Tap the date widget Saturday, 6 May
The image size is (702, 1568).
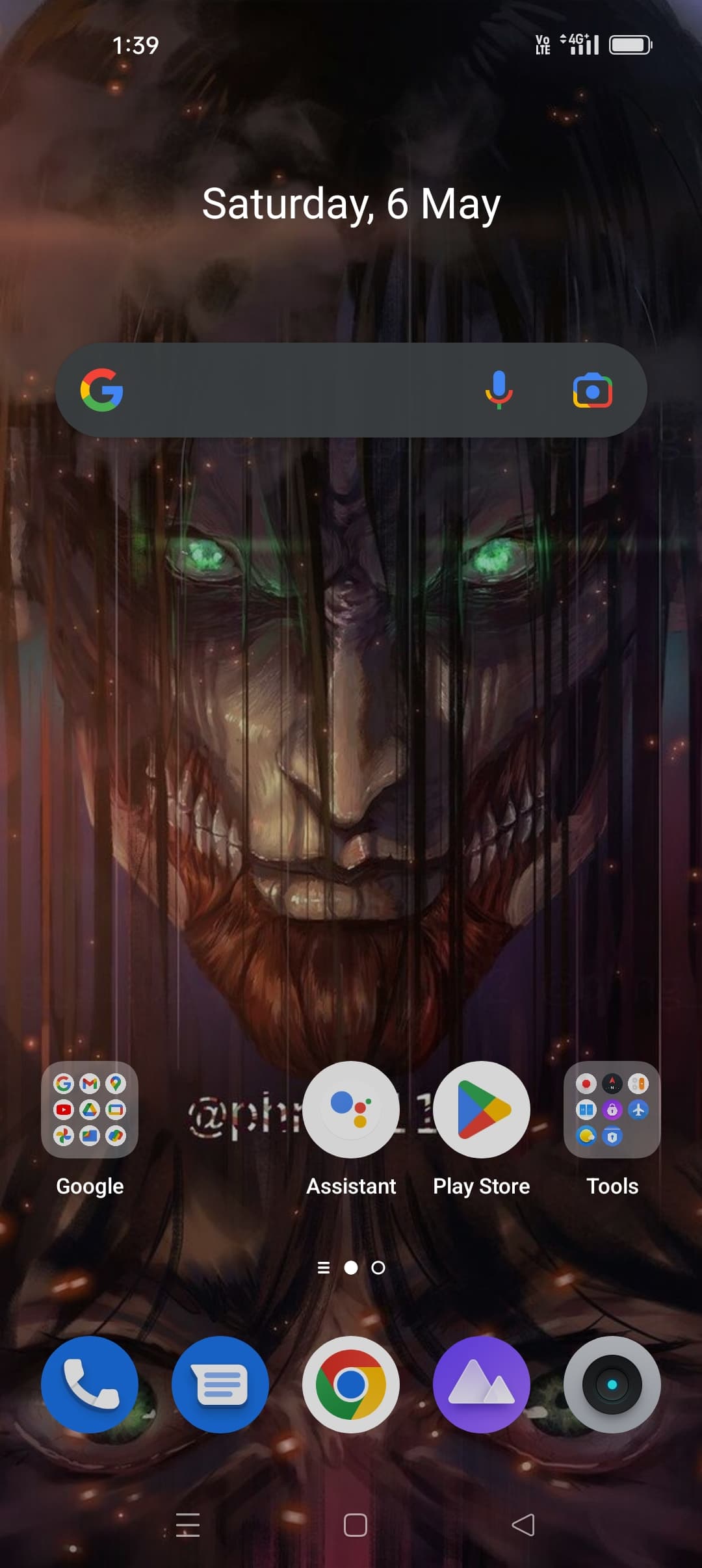click(x=351, y=204)
